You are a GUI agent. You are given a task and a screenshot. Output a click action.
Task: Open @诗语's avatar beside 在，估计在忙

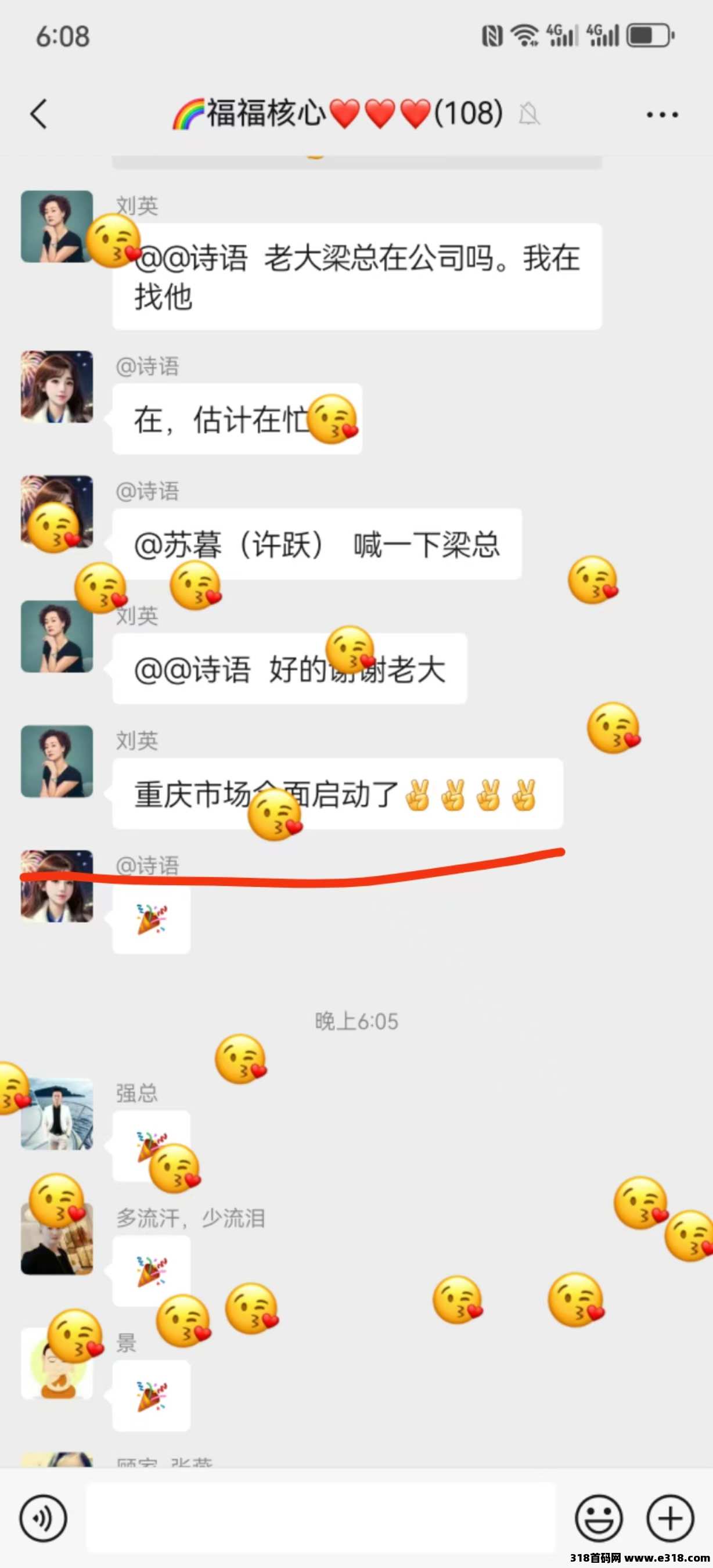tap(56, 387)
